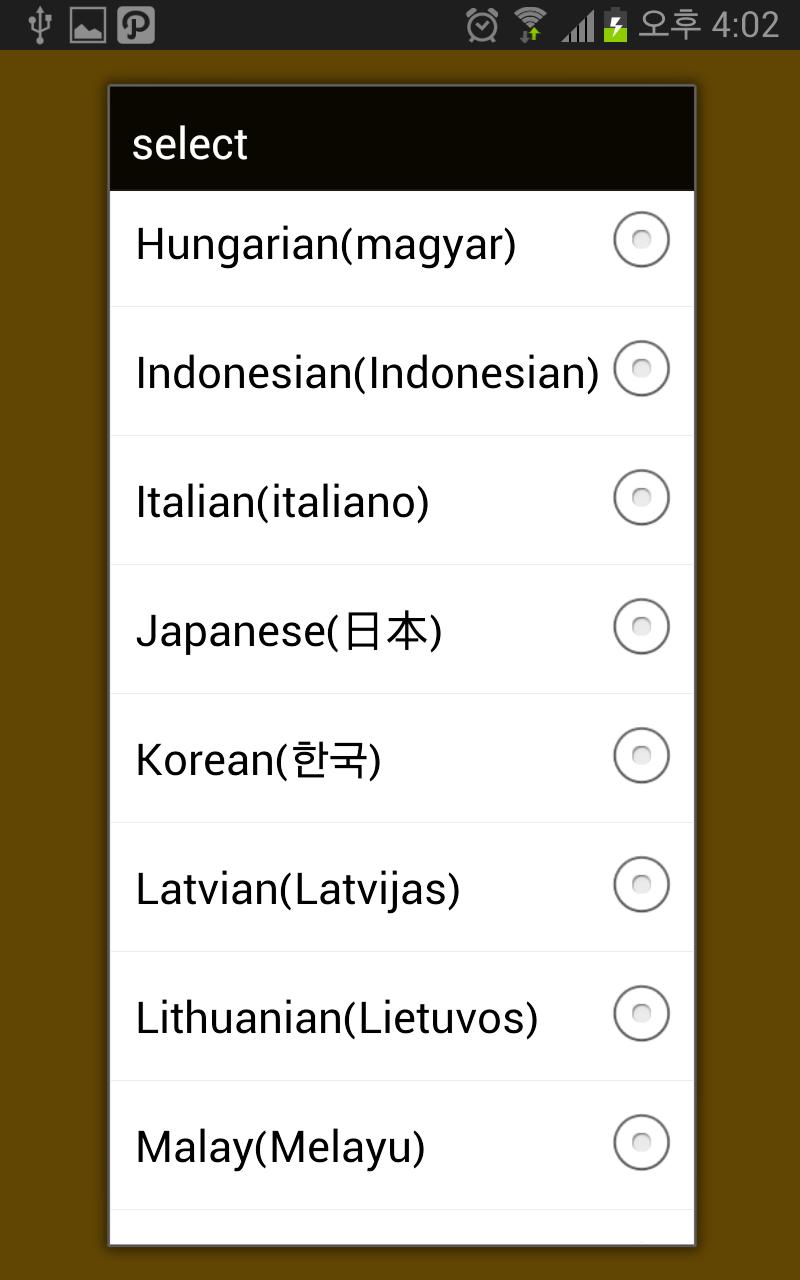Select the Malay(Melayu) radio button
Screen dimensions: 800x1280
(641, 1142)
